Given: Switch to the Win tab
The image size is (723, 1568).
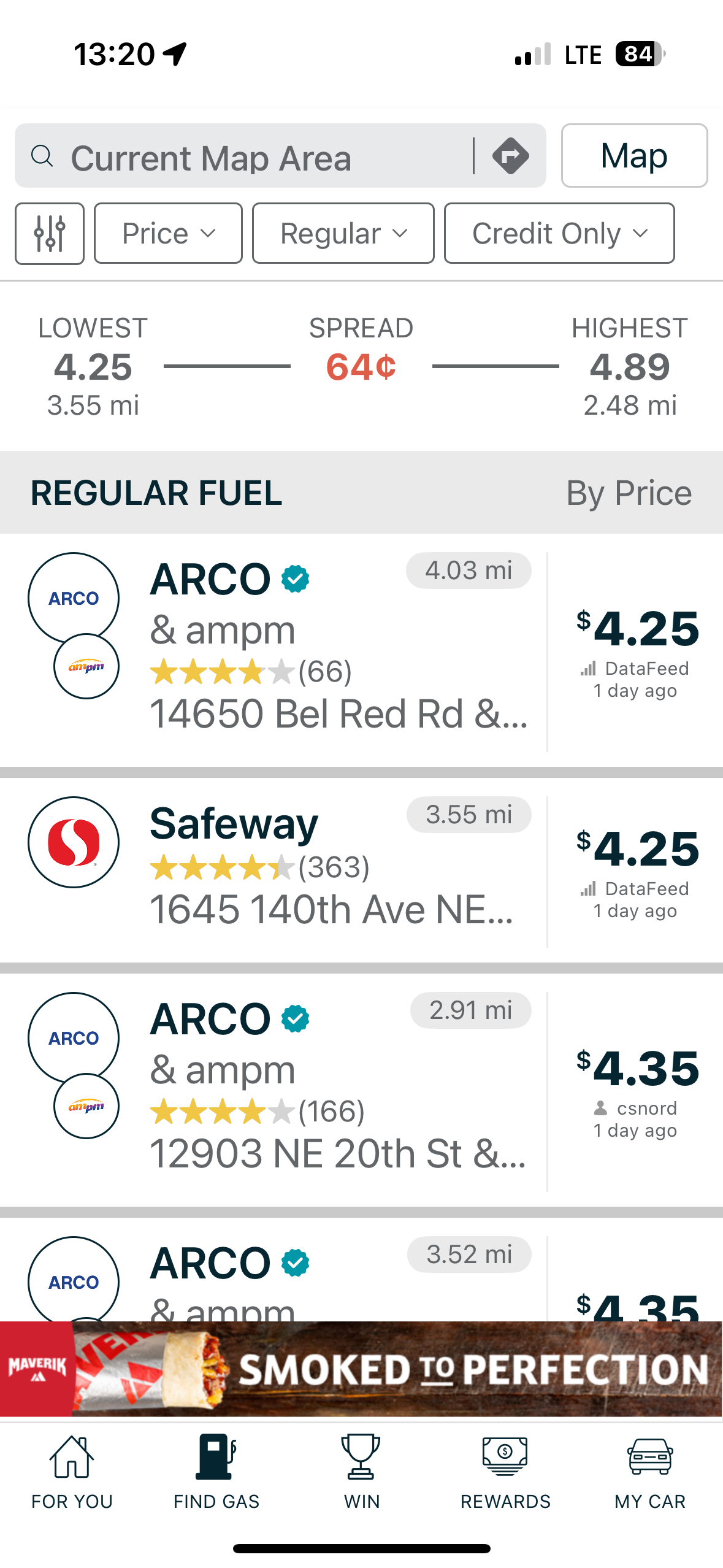Looking at the screenshot, I should coord(361,1472).
